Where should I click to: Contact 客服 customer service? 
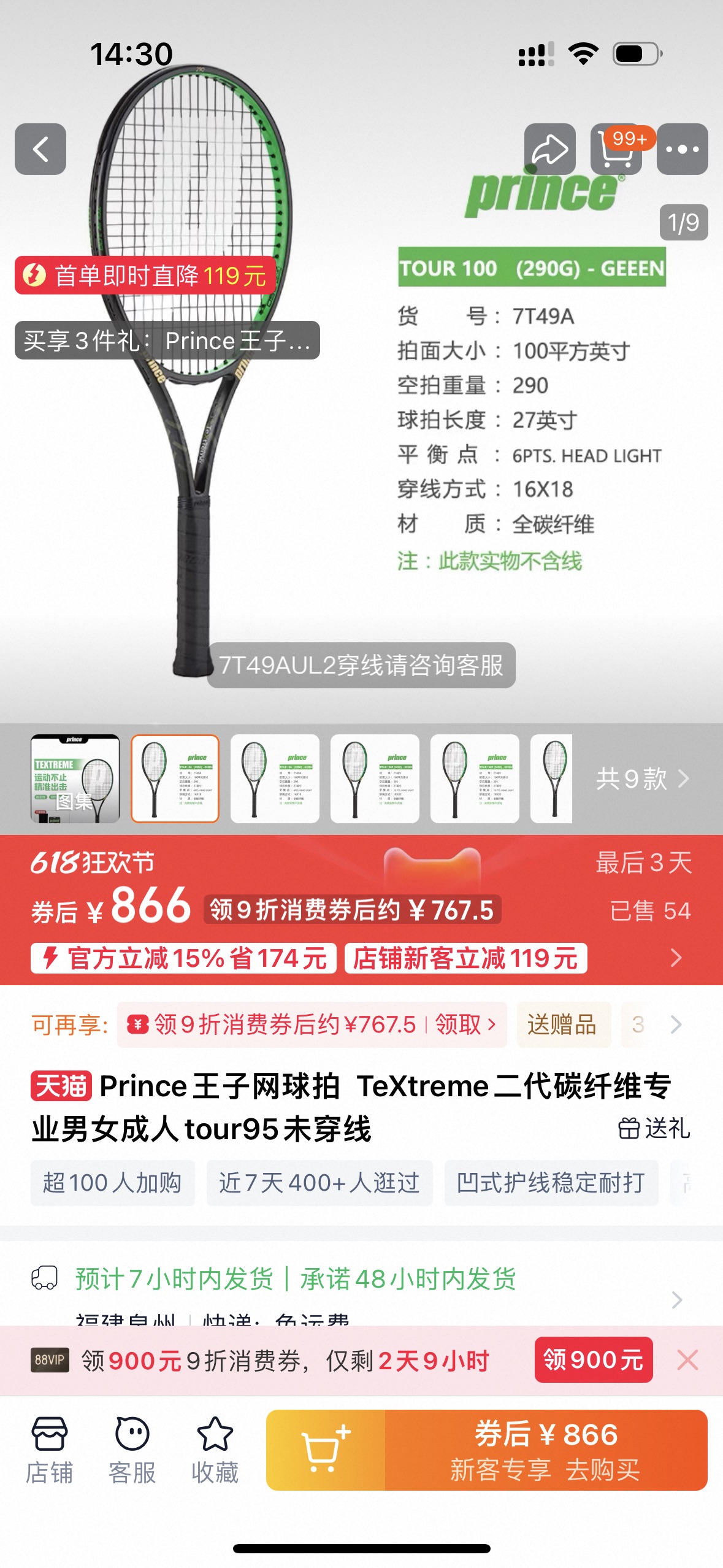132,1450
